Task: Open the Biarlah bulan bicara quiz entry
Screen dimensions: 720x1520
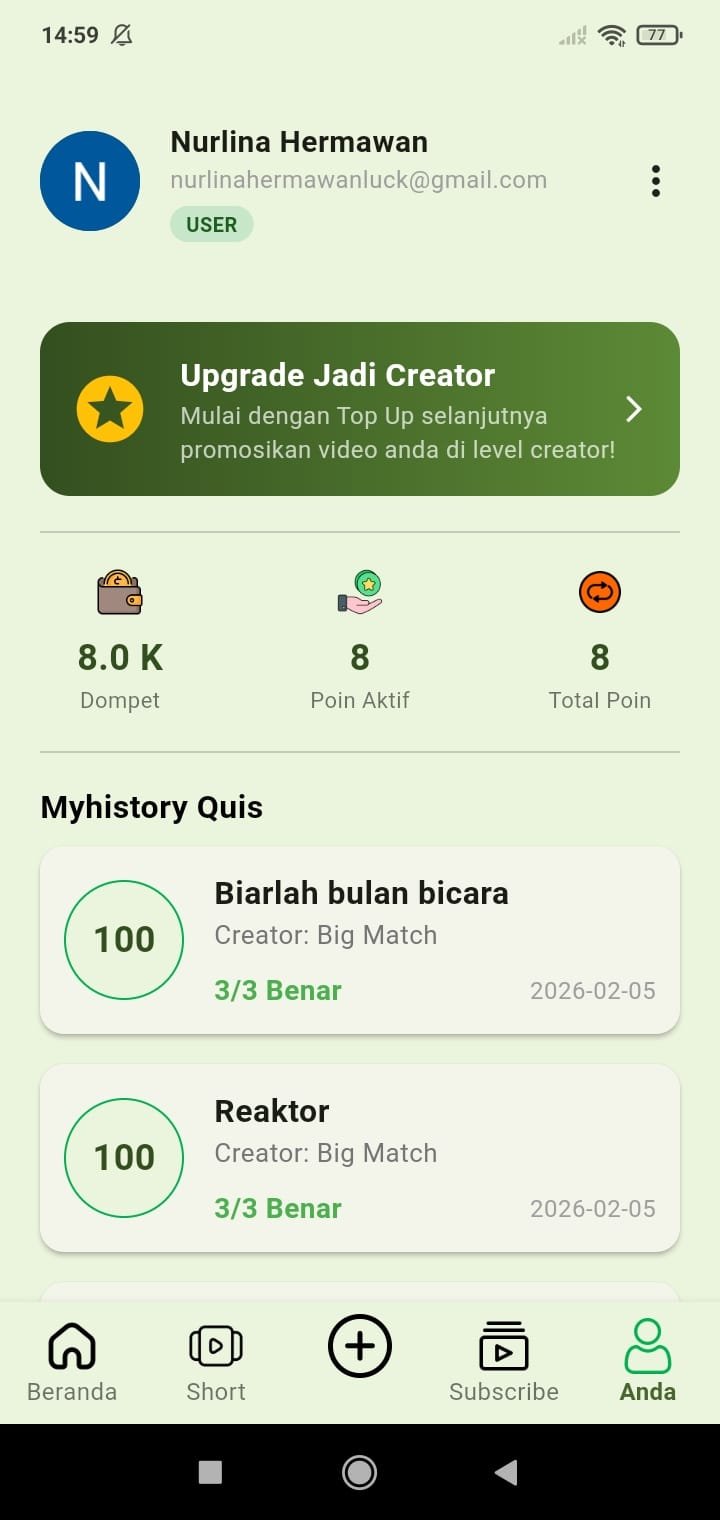Action: [360, 940]
